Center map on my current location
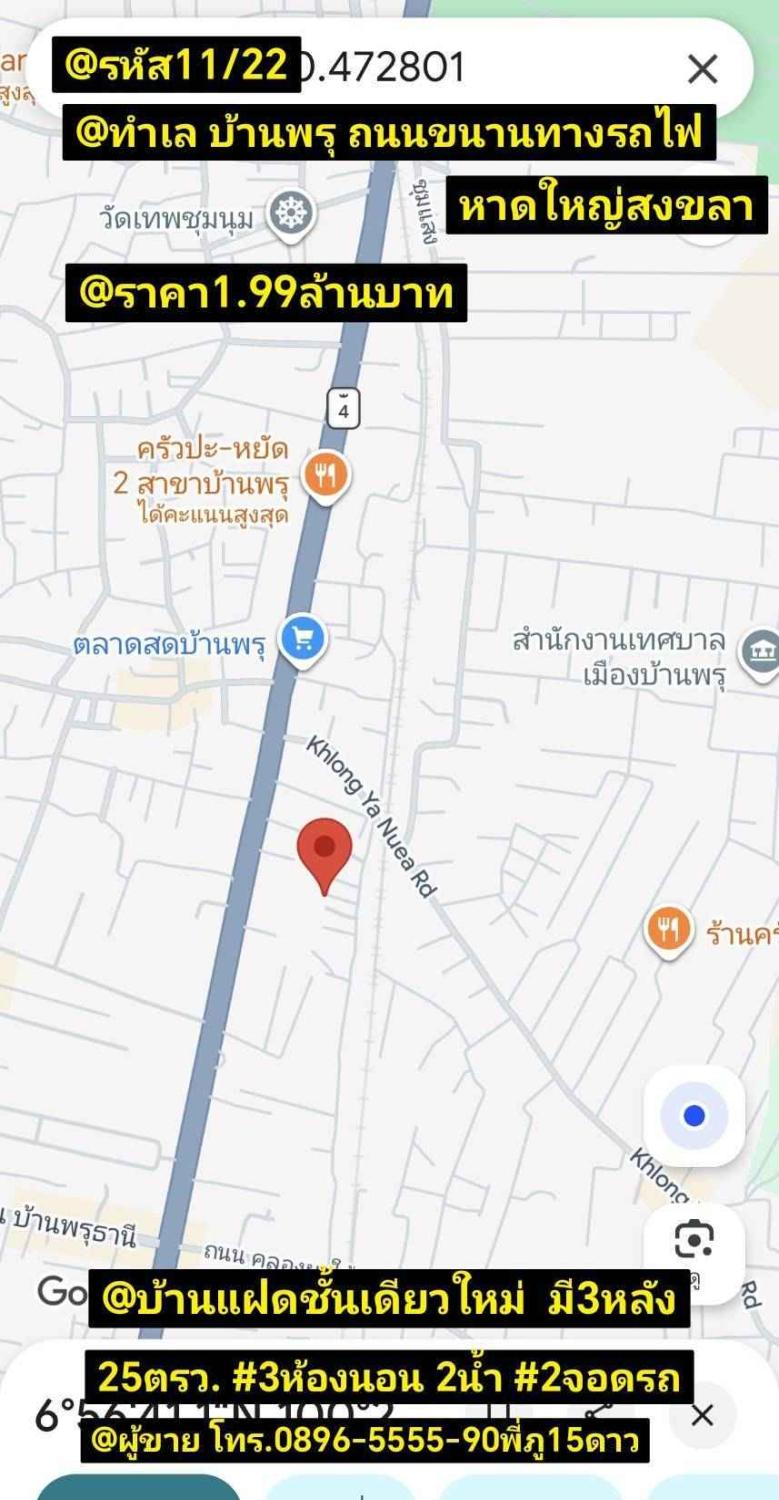This screenshot has width=779, height=1500. click(x=694, y=1115)
